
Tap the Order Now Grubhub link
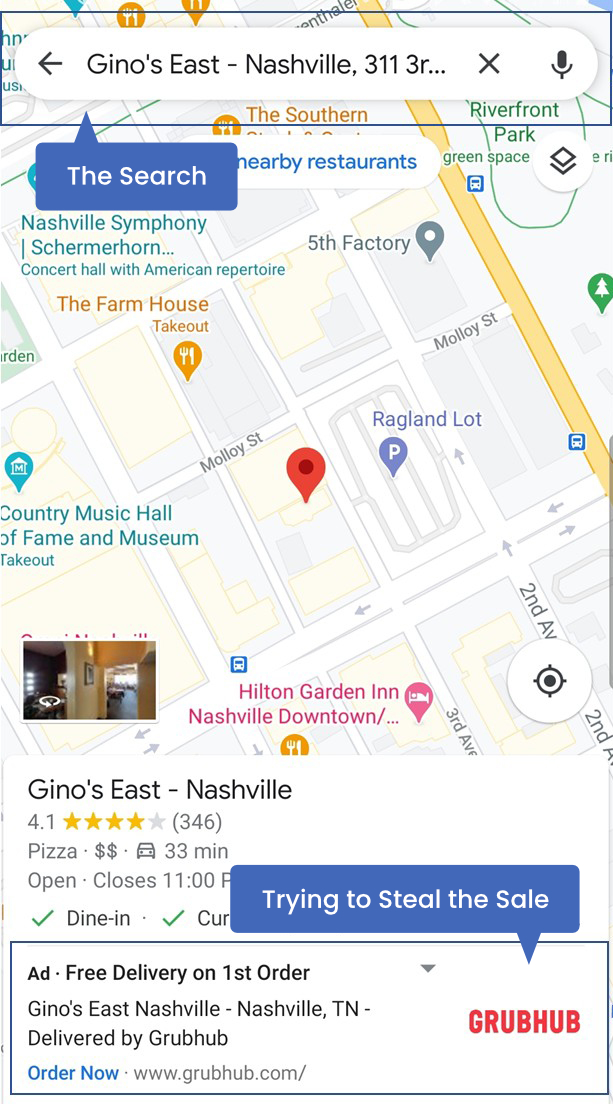click(73, 1073)
